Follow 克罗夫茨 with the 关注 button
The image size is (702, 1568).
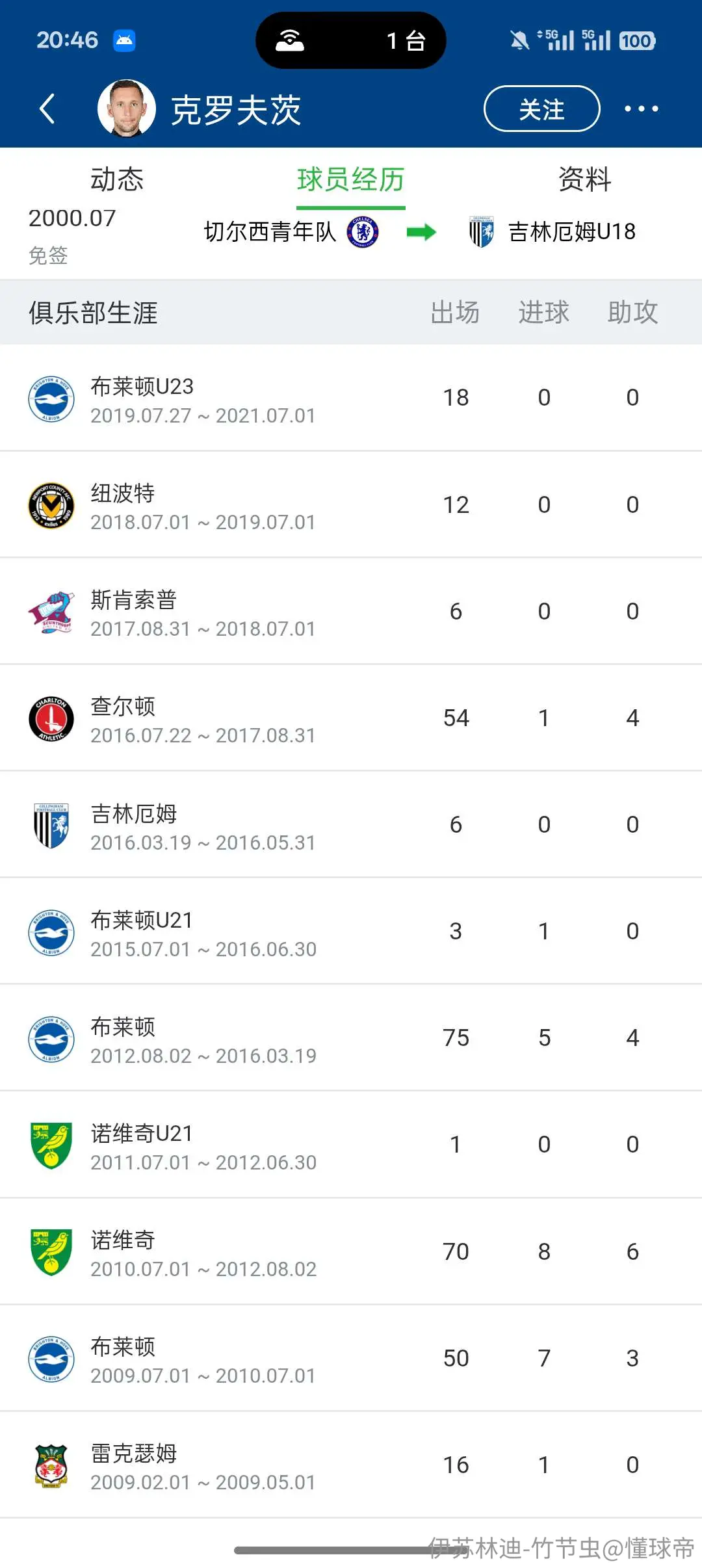tap(541, 109)
